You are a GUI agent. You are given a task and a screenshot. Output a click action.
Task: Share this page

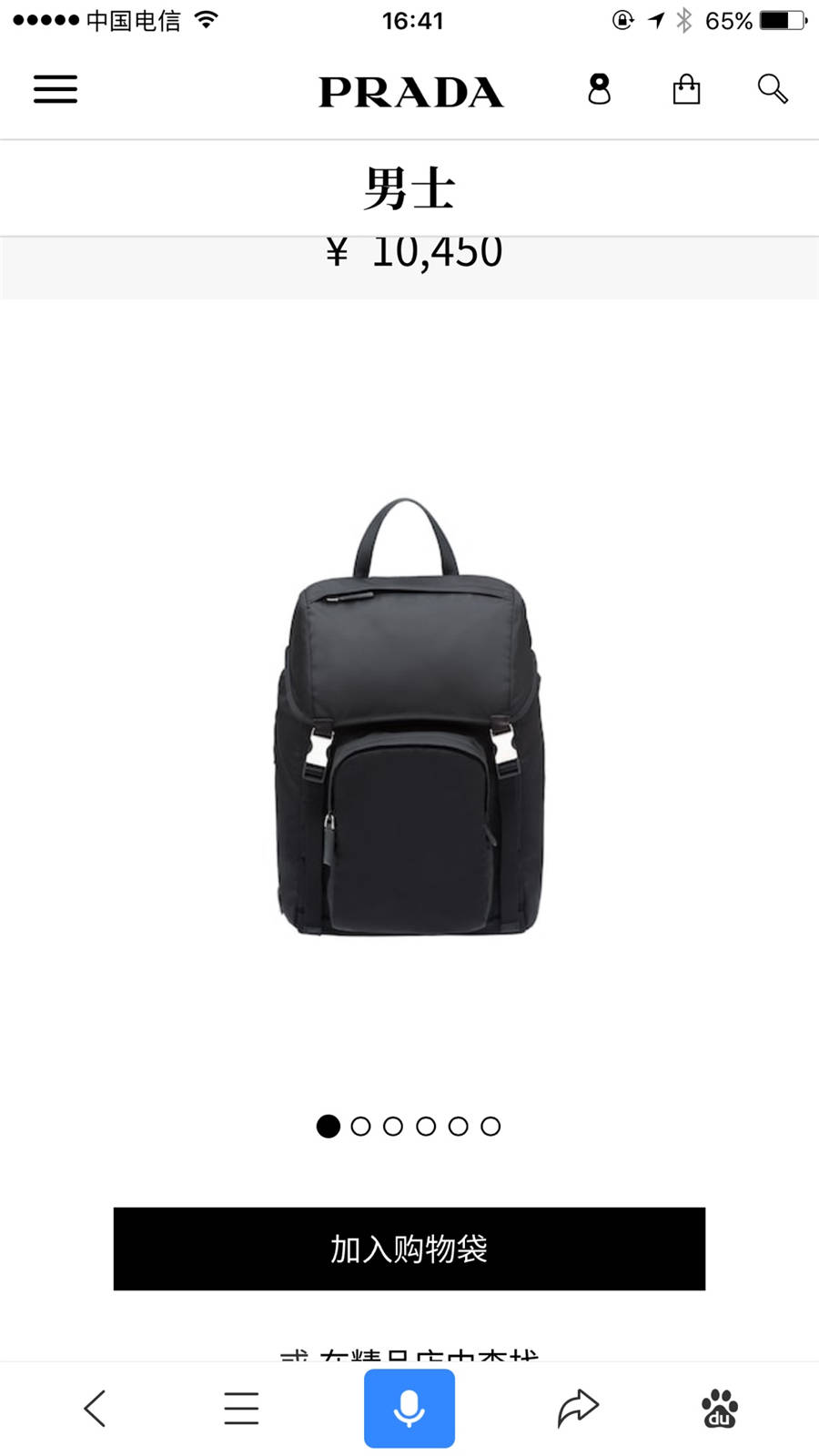578,1408
